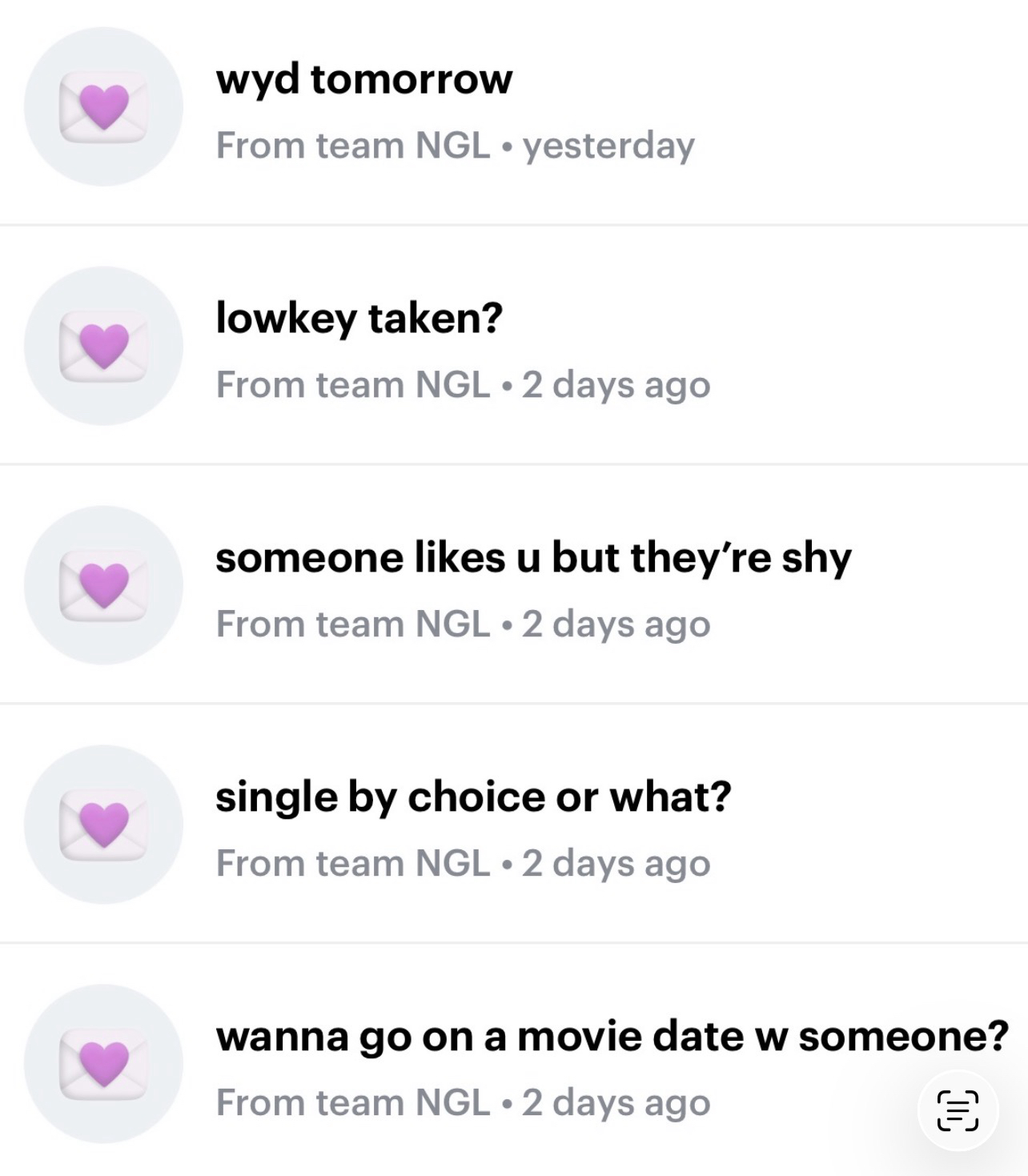Viewport: 1028px width, 1176px height.
Task: Open the 'wyd tomorrow' message
Action: coord(364,80)
